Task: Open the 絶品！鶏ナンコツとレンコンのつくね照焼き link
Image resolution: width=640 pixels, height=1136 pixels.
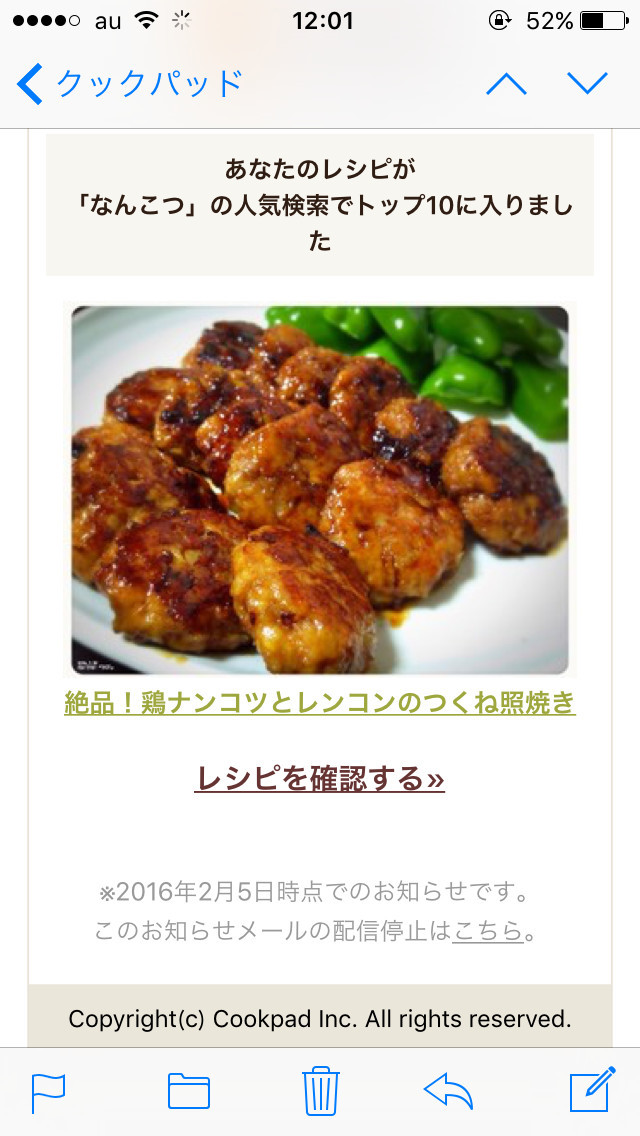Action: pos(320,703)
